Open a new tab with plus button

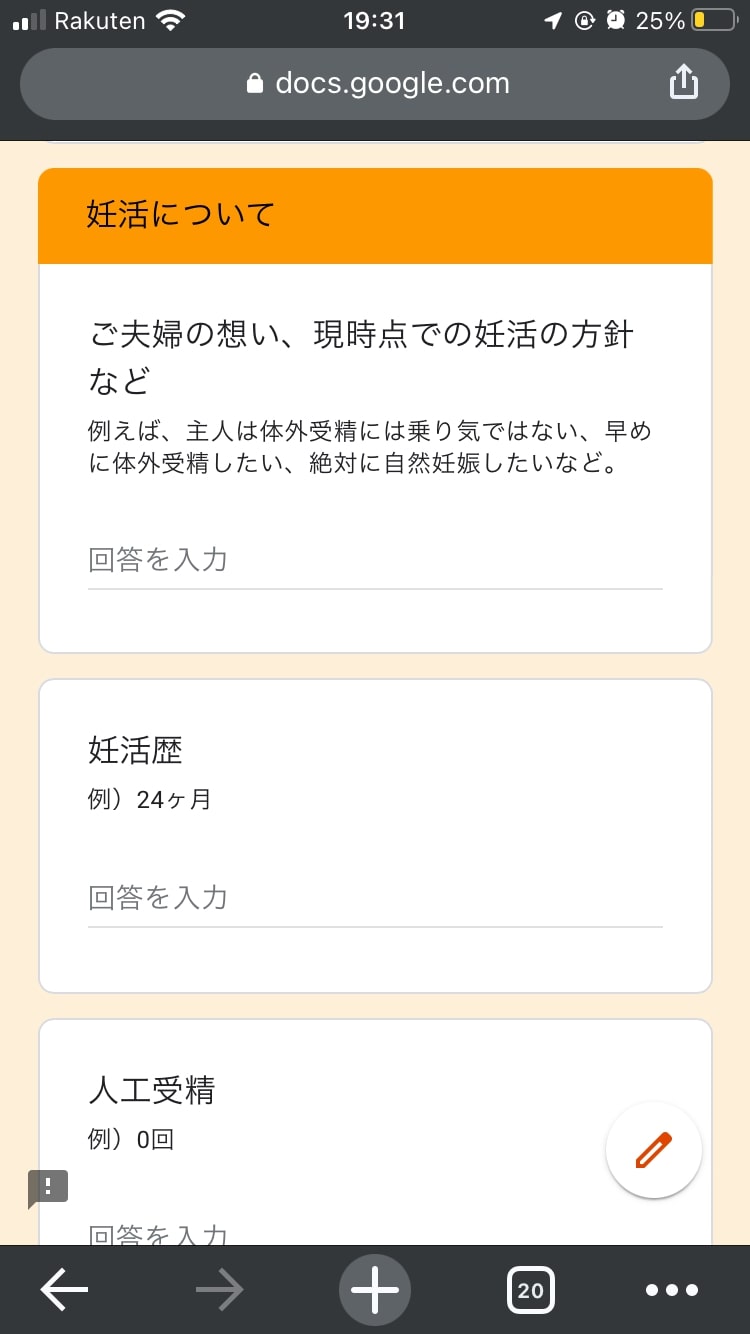pos(375,1290)
